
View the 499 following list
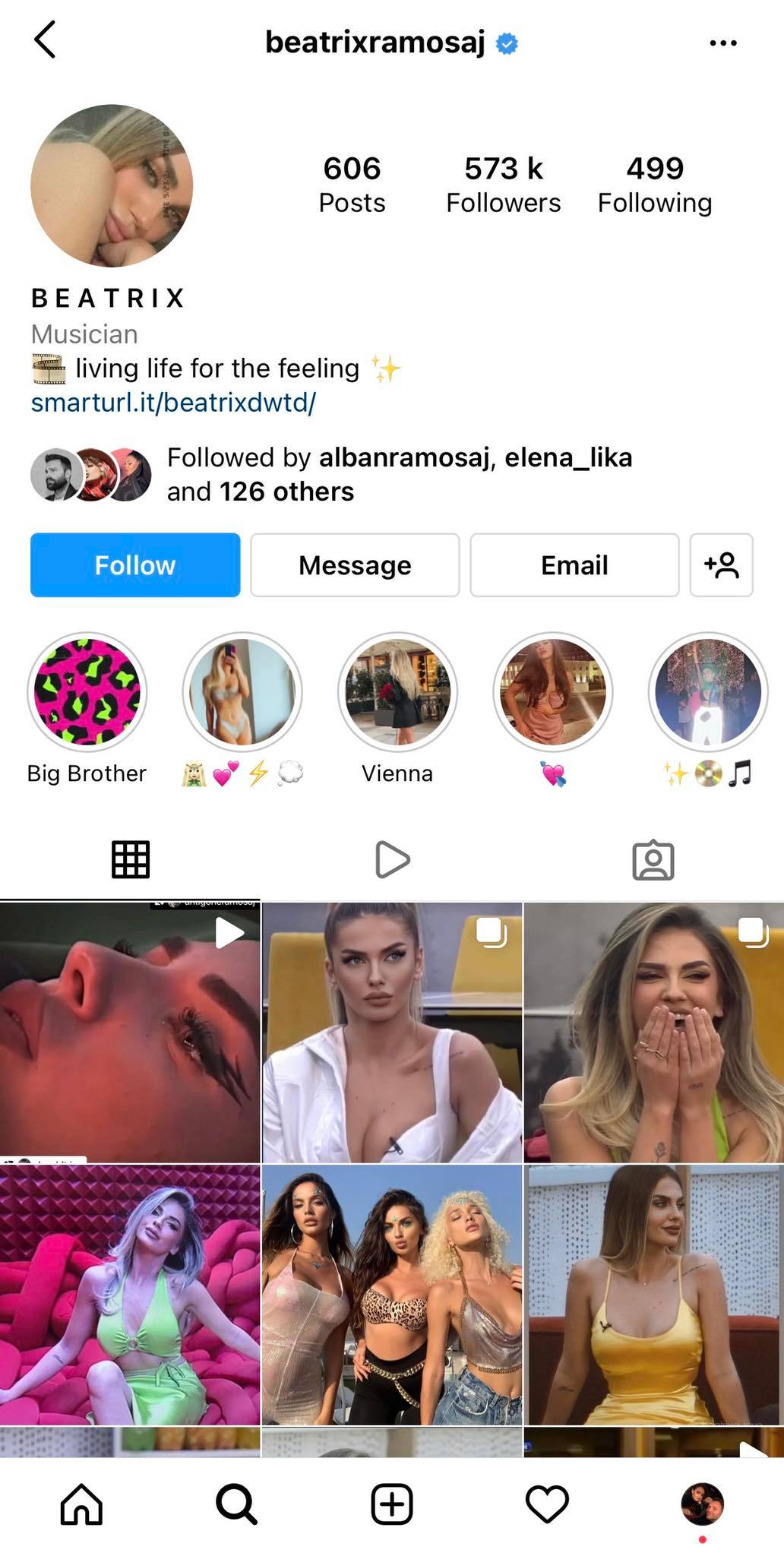pos(655,185)
